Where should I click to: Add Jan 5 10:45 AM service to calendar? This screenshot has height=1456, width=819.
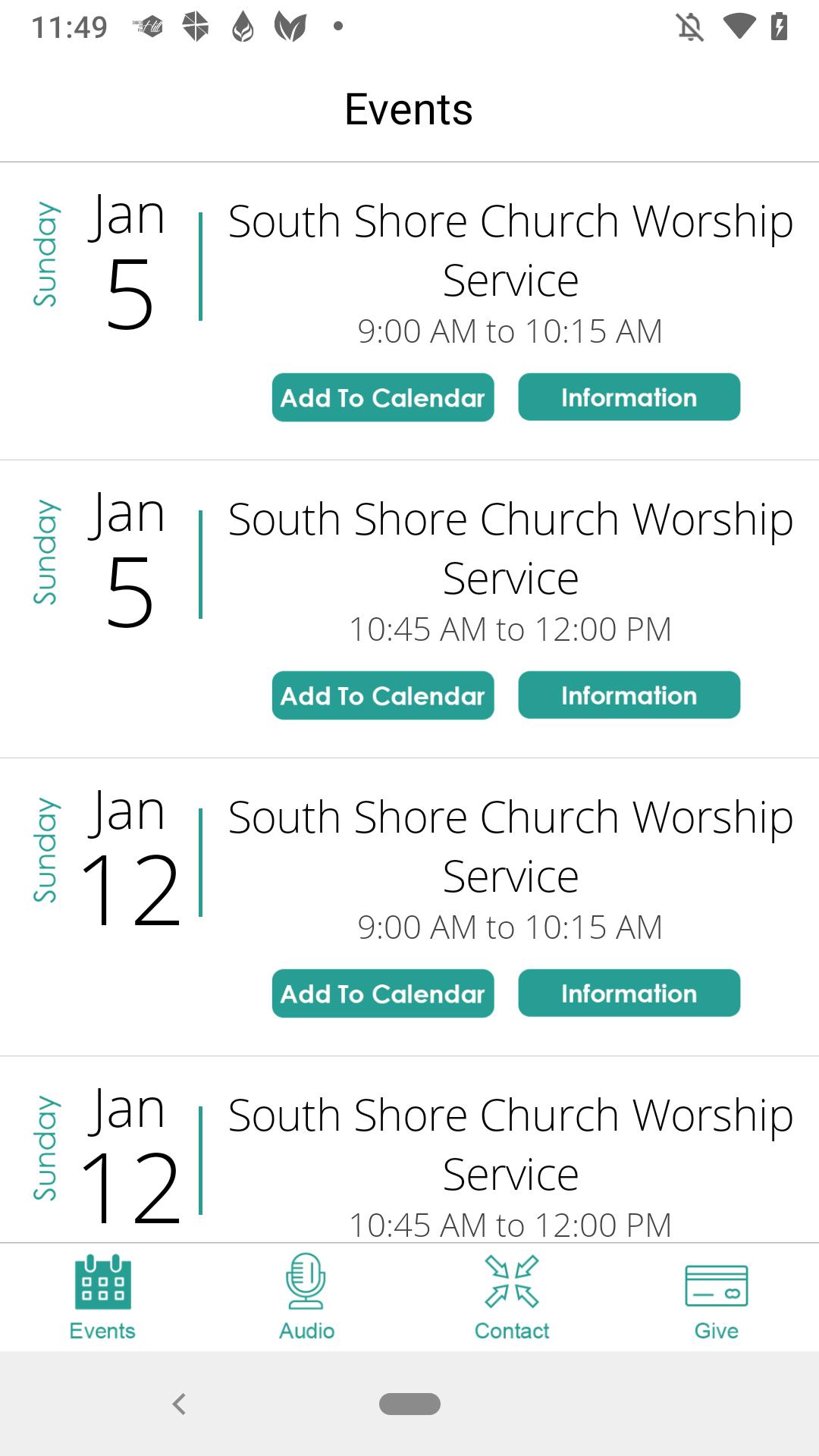383,695
